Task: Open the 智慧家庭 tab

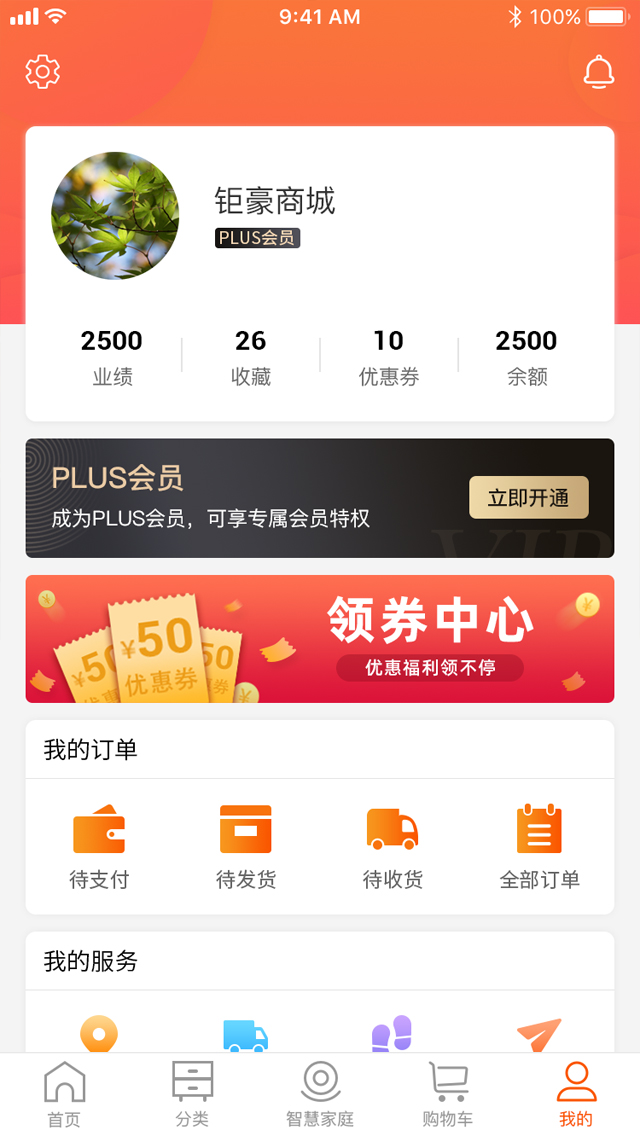Action: (x=320, y=1094)
